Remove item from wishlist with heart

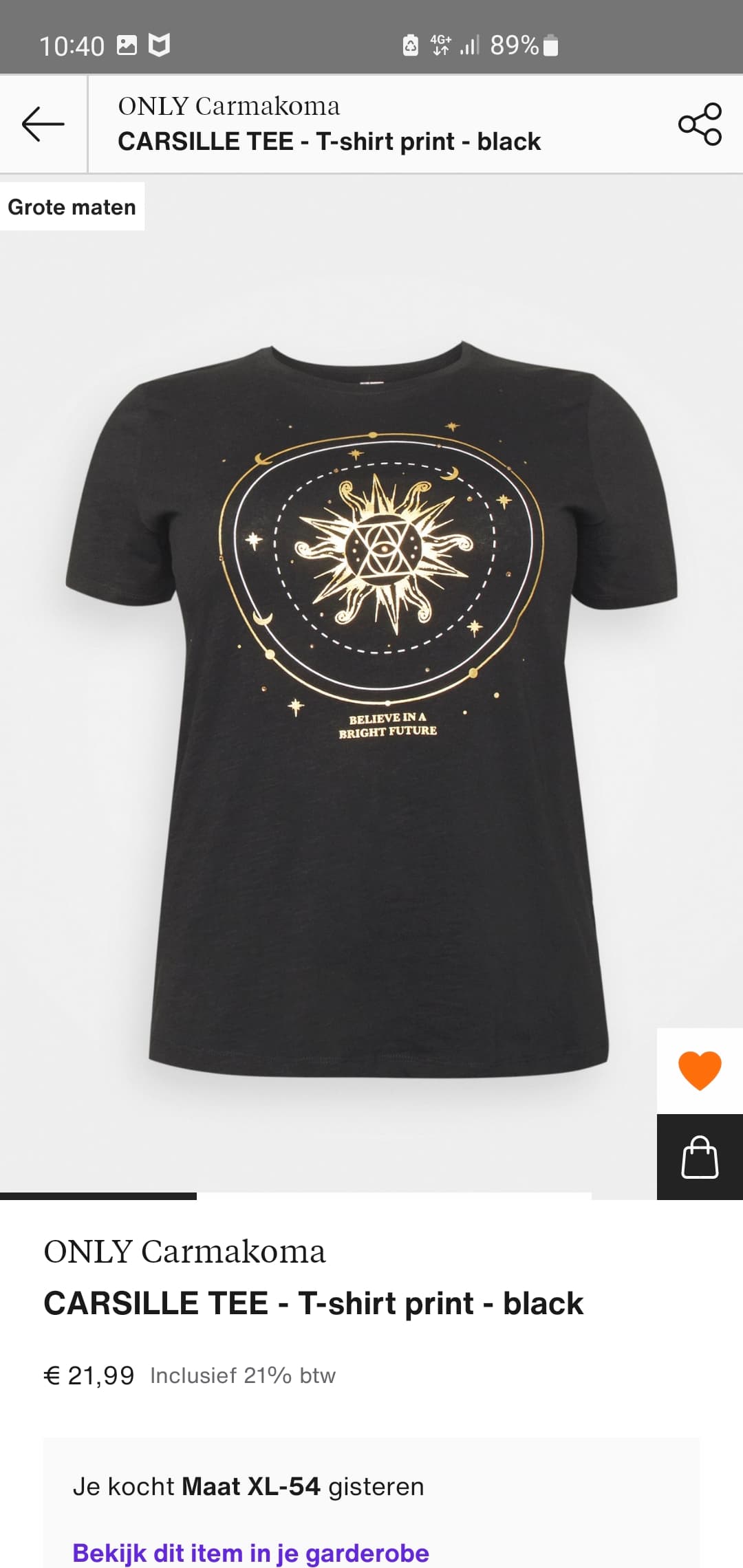[700, 1071]
